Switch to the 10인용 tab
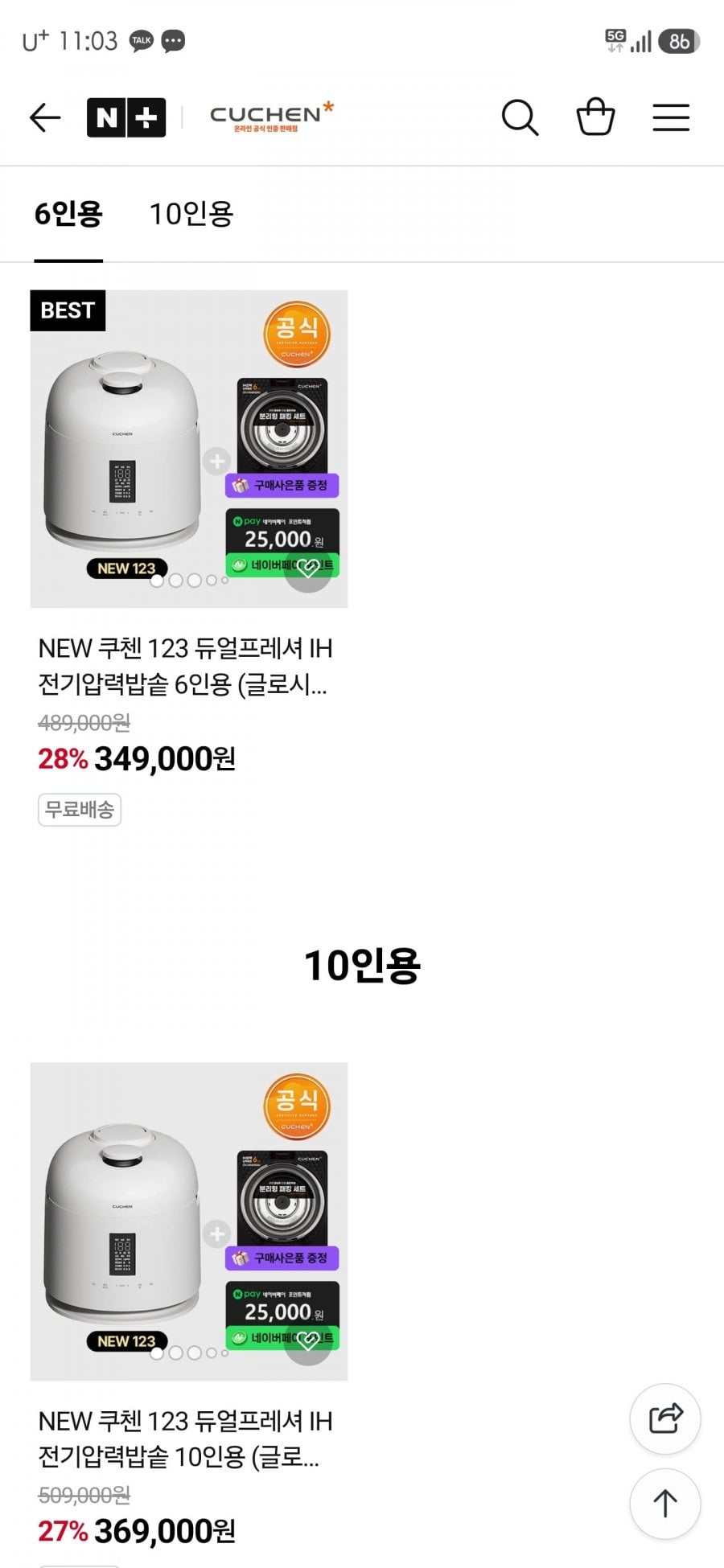This screenshot has height=1568, width=724. pyautogui.click(x=191, y=214)
